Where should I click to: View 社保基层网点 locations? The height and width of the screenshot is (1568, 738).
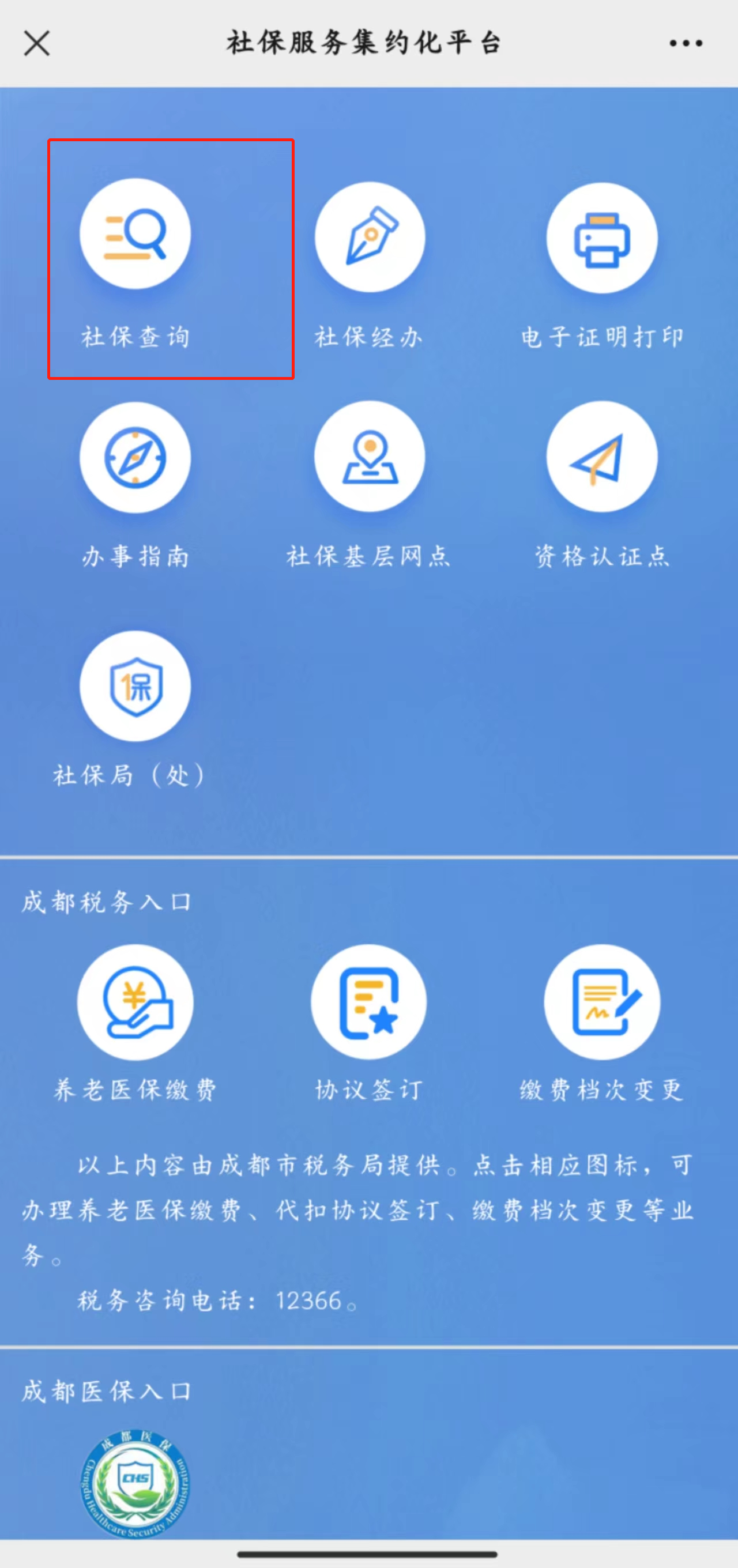(x=370, y=457)
